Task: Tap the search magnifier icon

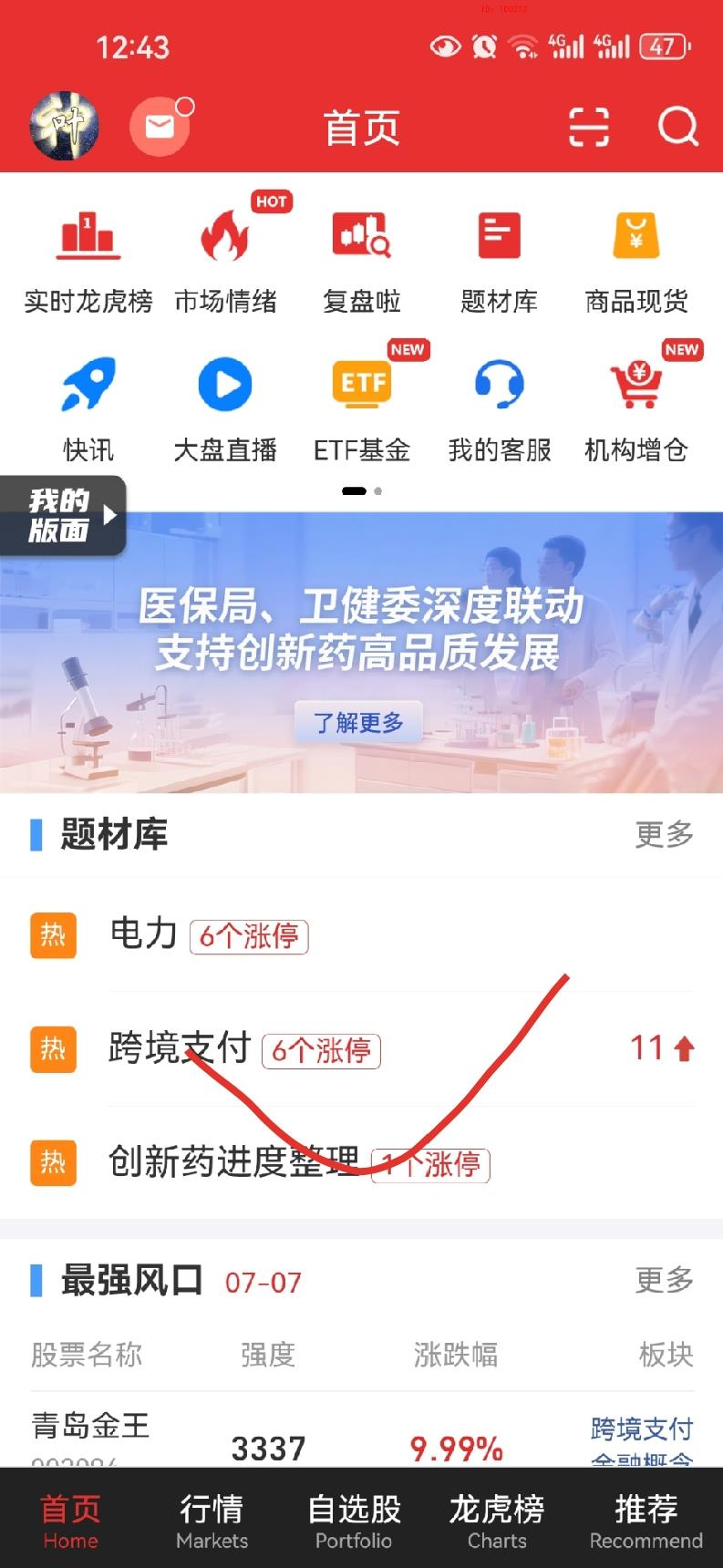Action: [x=677, y=127]
